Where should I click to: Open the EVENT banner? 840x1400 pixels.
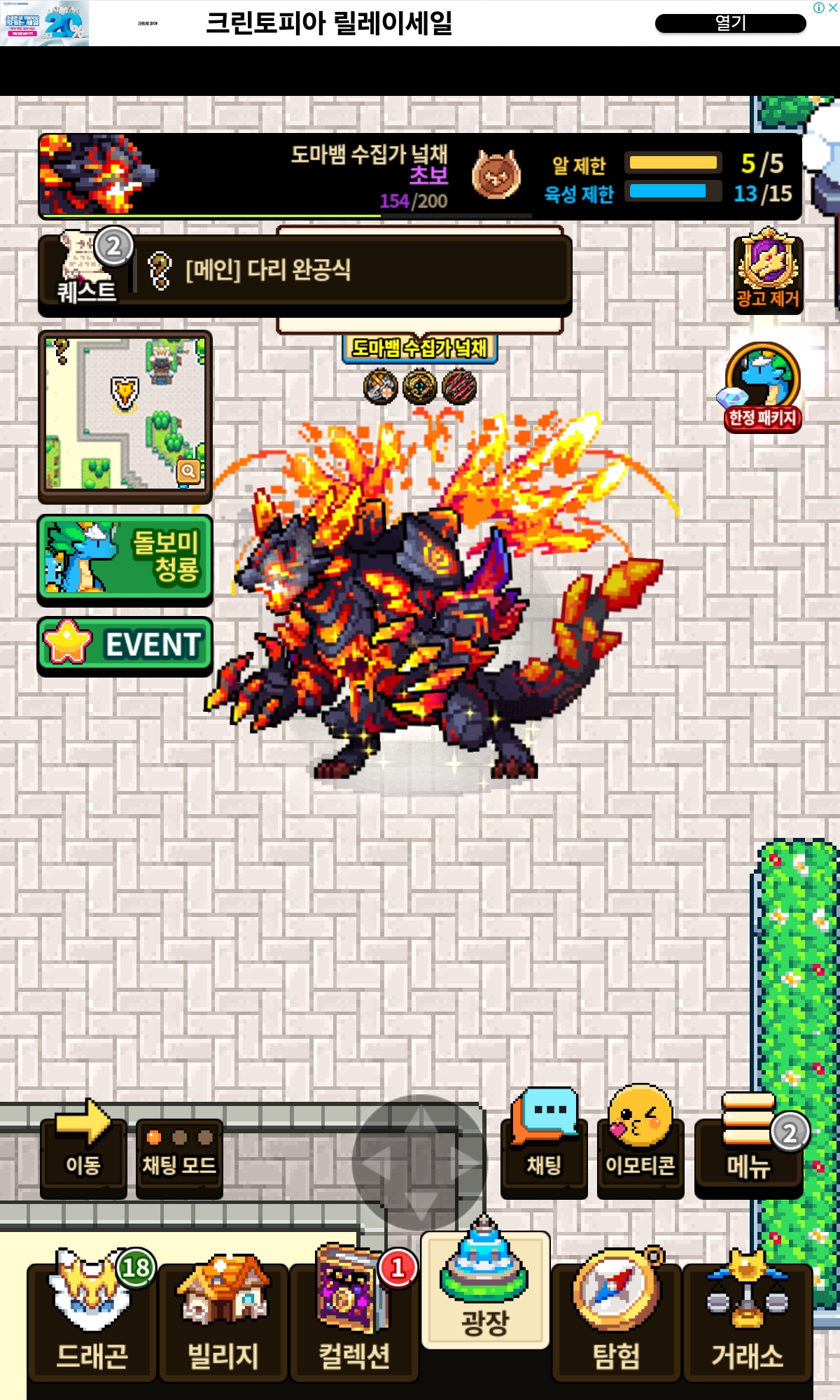pos(125,645)
